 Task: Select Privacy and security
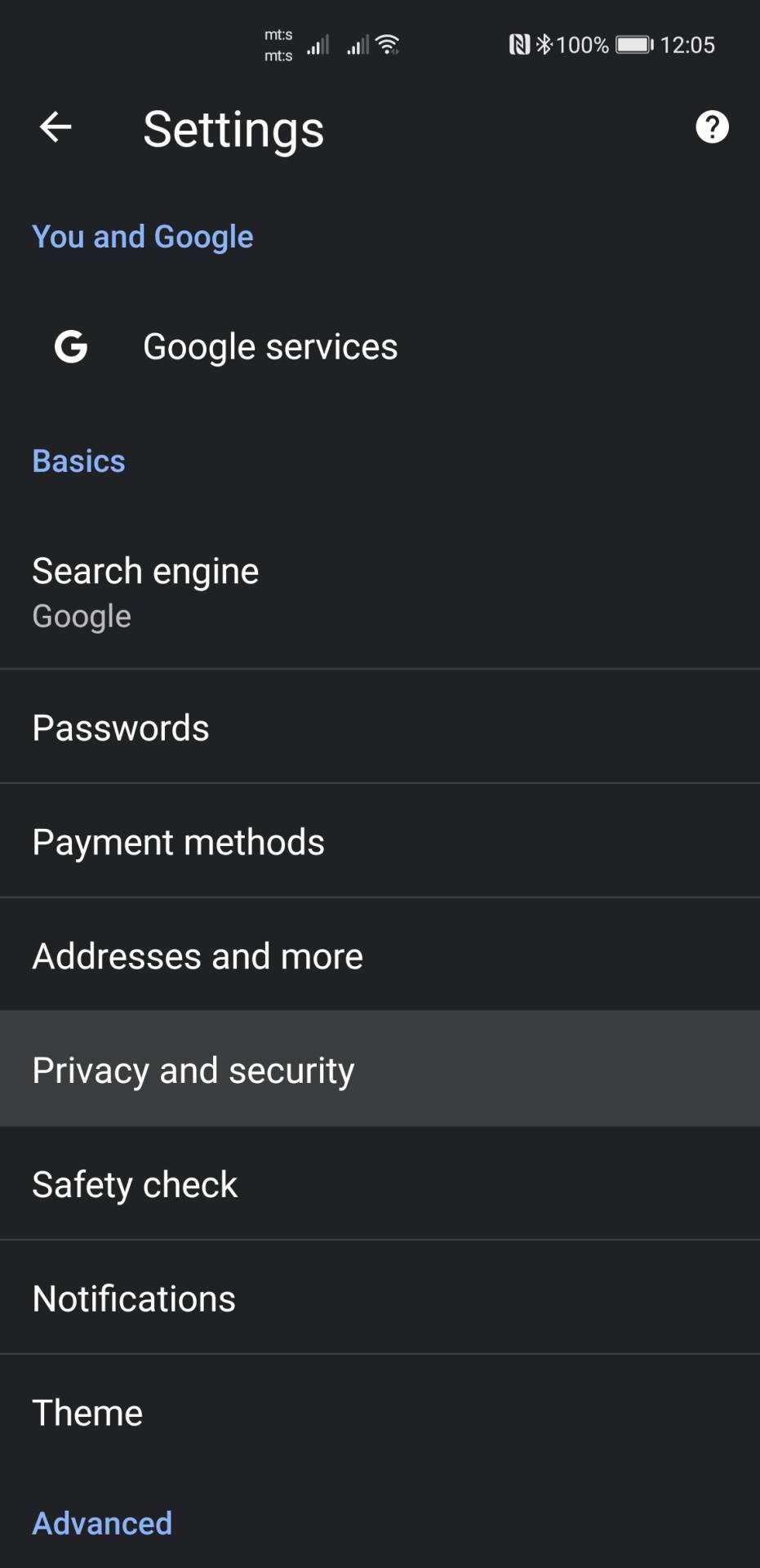point(193,1068)
